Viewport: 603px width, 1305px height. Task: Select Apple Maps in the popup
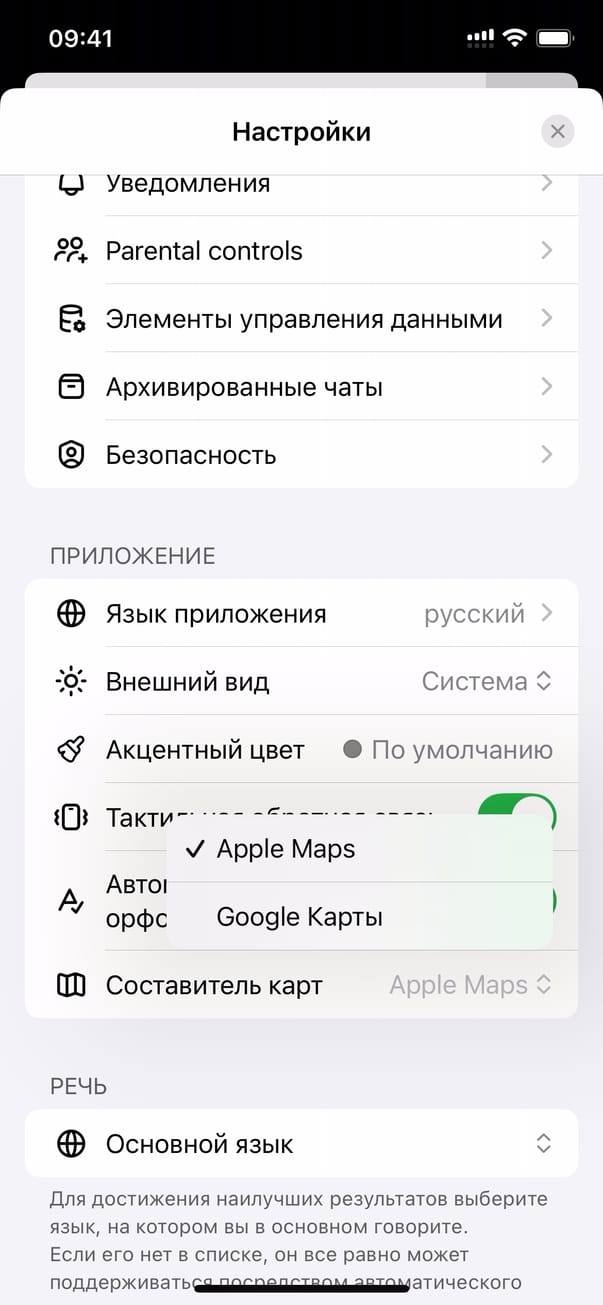[x=286, y=849]
